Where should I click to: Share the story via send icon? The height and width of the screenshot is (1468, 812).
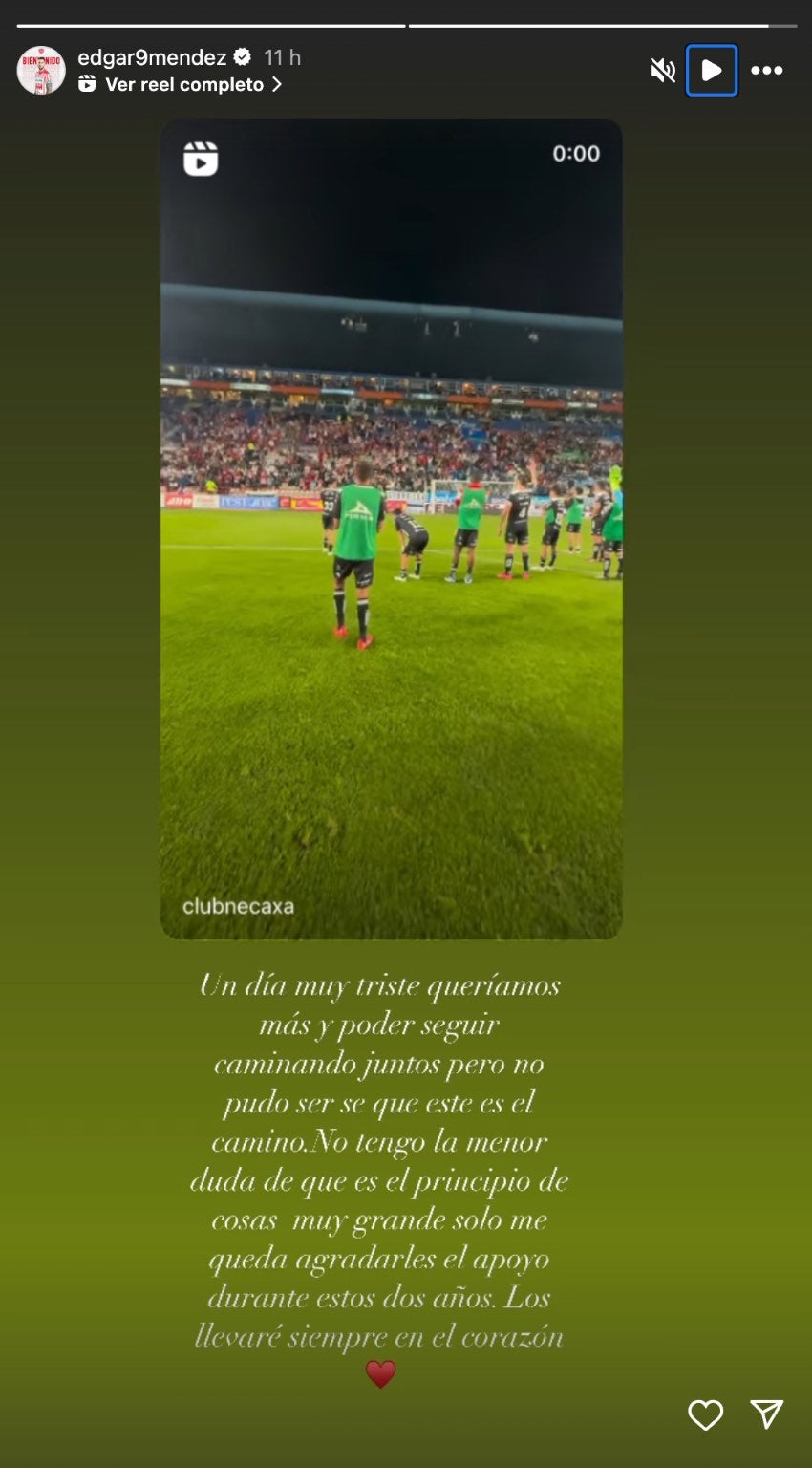(766, 1414)
